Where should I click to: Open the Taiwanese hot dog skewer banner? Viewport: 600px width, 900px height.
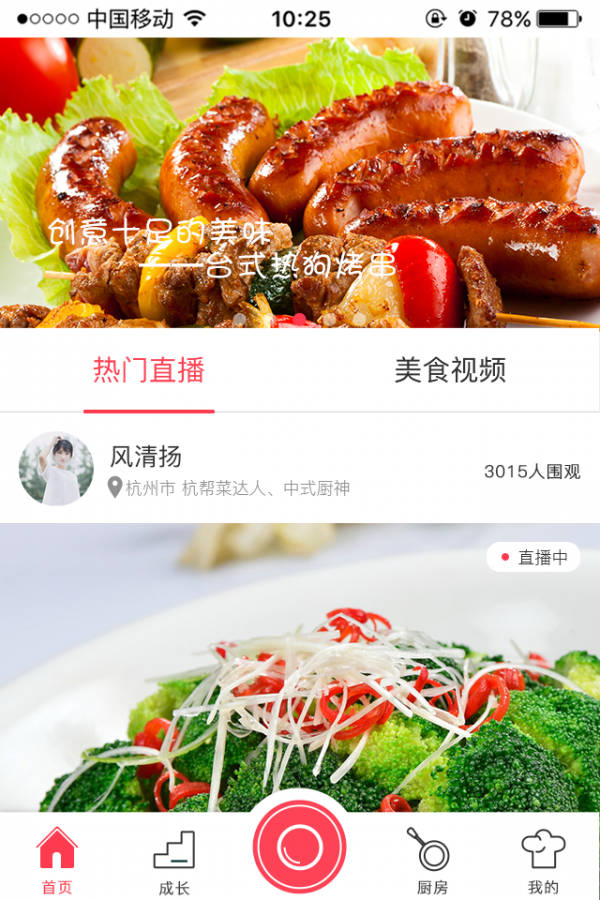click(x=300, y=185)
